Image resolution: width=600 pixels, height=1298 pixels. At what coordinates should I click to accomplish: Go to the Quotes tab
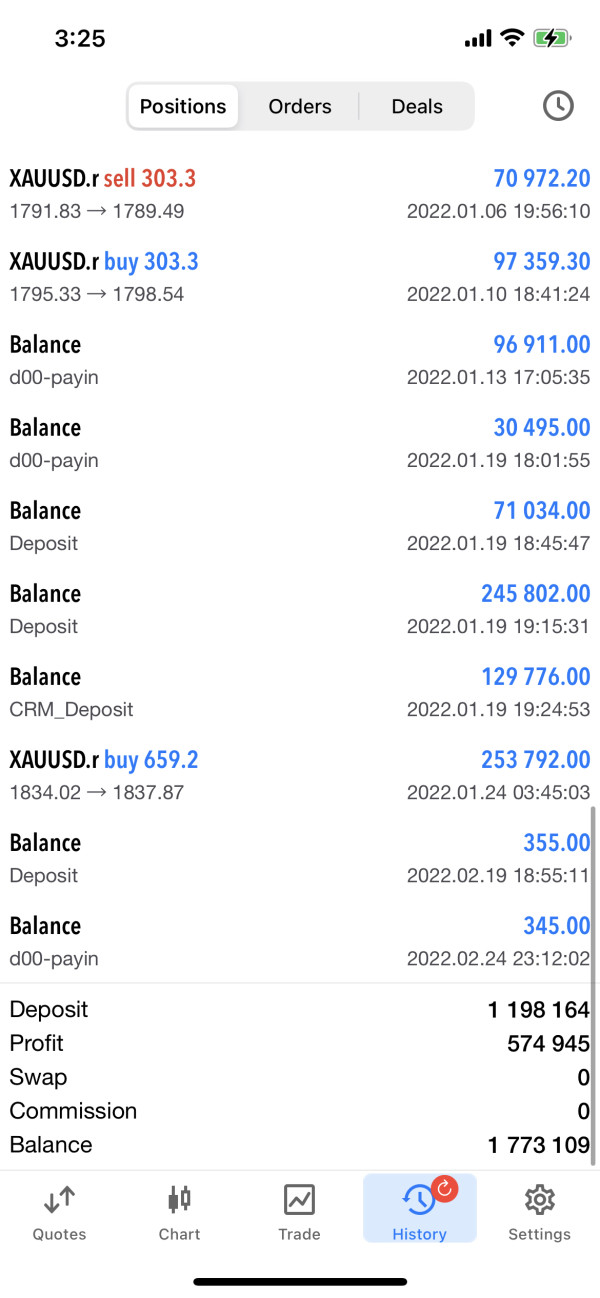tap(60, 1212)
